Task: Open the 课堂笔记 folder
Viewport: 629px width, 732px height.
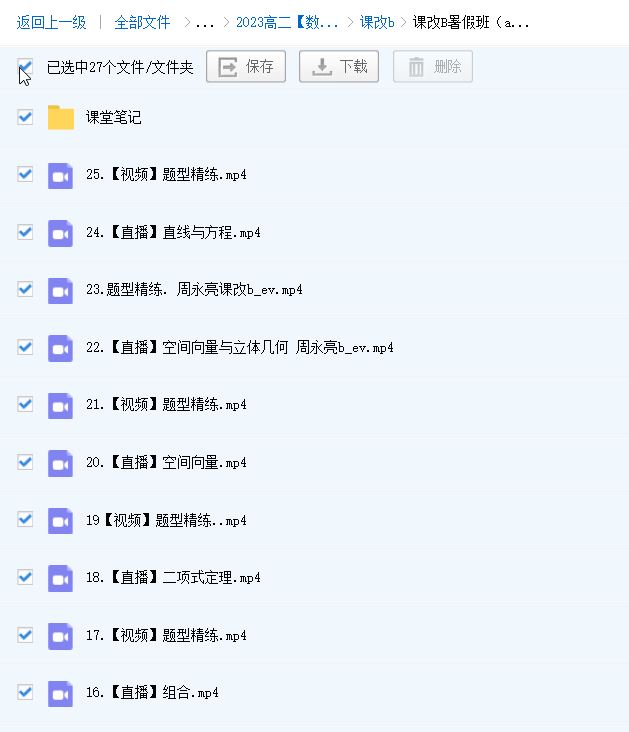Action: 113,118
